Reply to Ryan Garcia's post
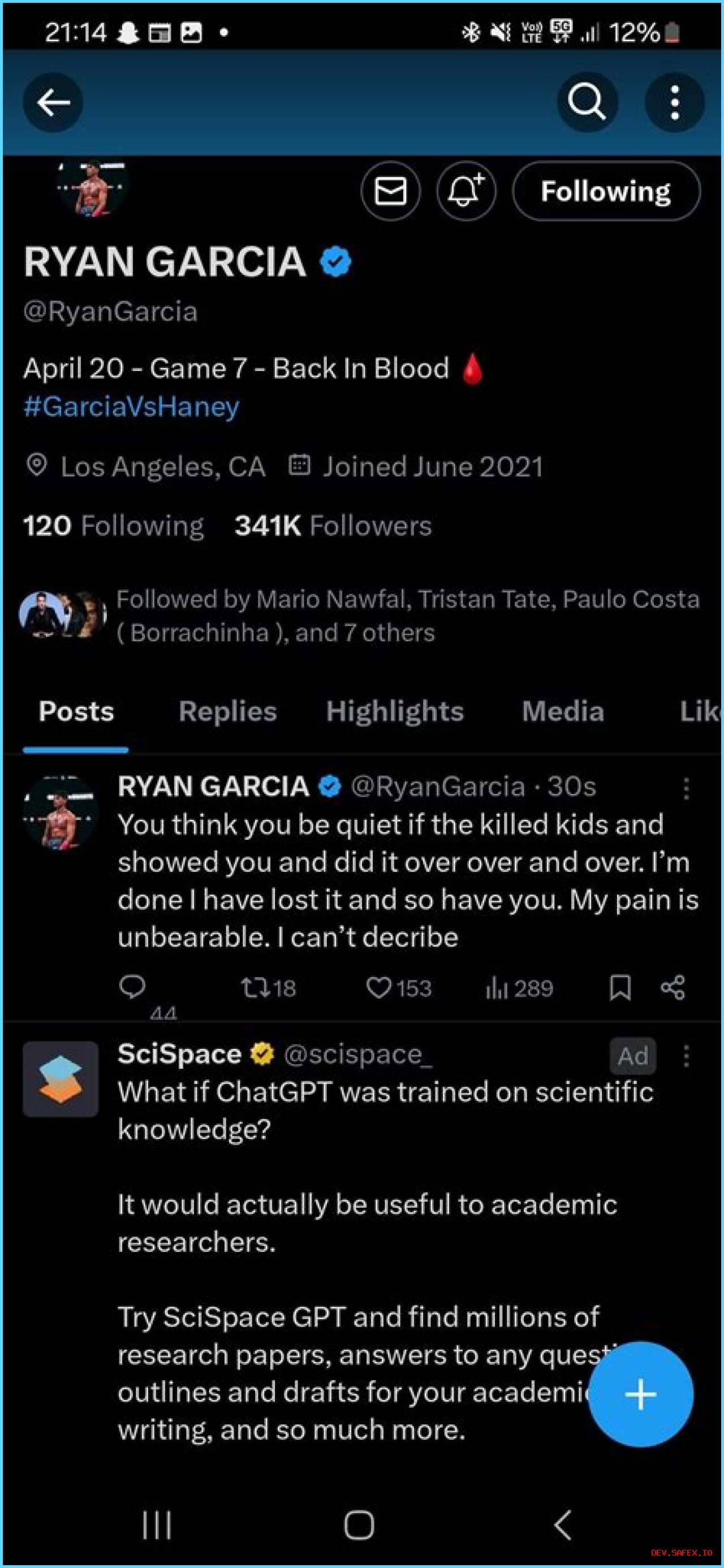Screen dimensions: 724x1568 [132, 987]
